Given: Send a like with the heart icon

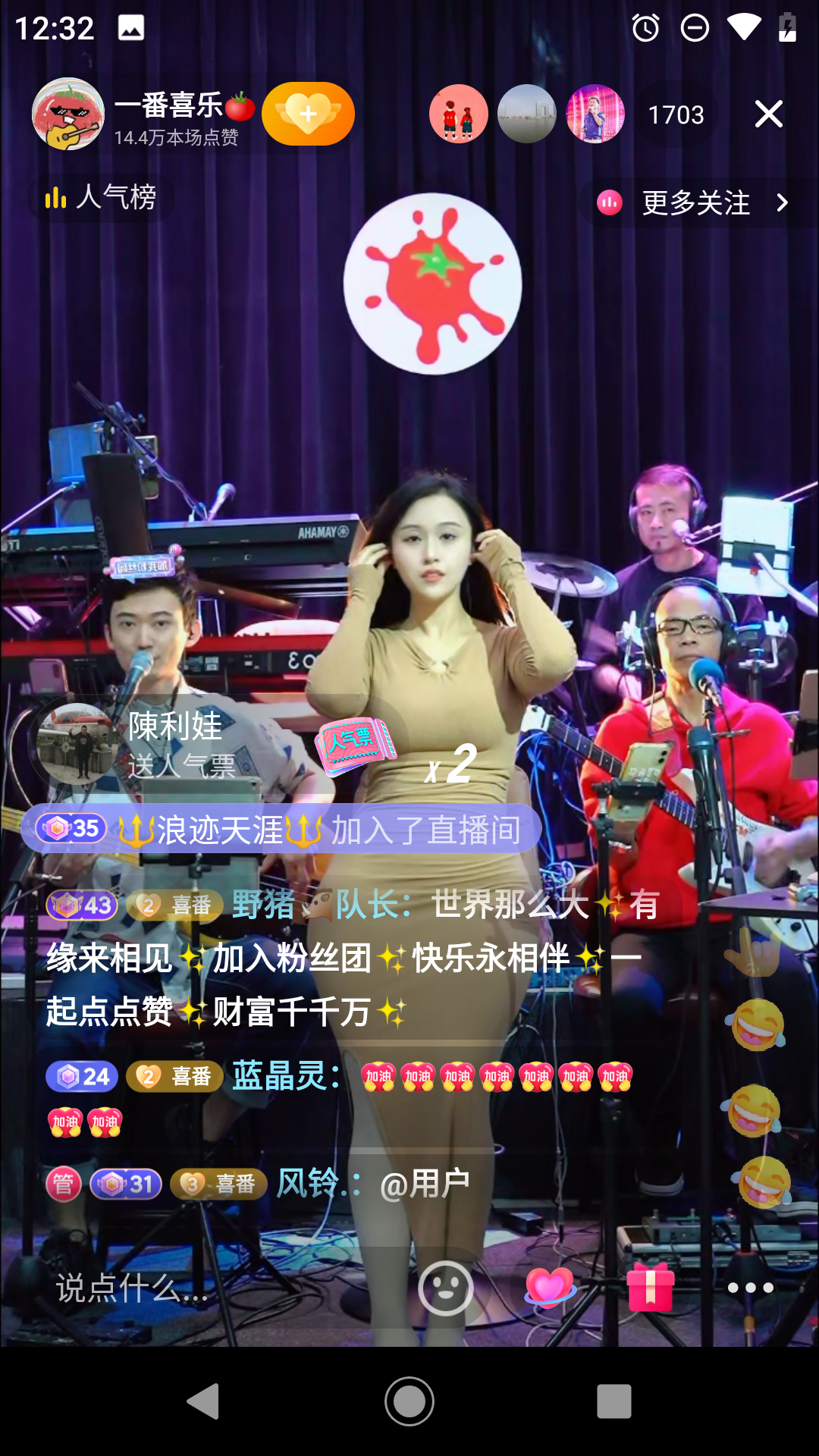Looking at the screenshot, I should (550, 1288).
